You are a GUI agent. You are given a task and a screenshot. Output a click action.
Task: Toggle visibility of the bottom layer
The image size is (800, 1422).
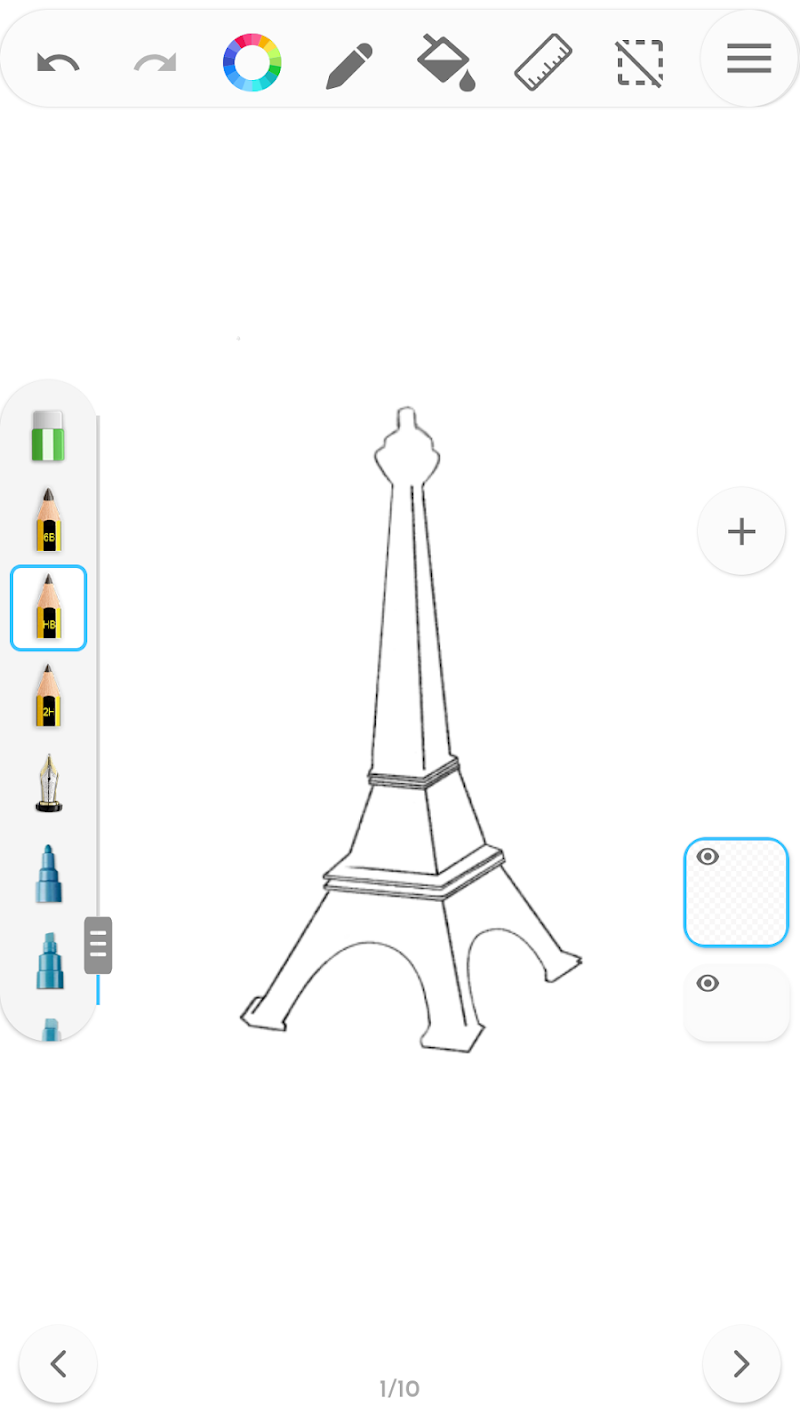point(708,984)
